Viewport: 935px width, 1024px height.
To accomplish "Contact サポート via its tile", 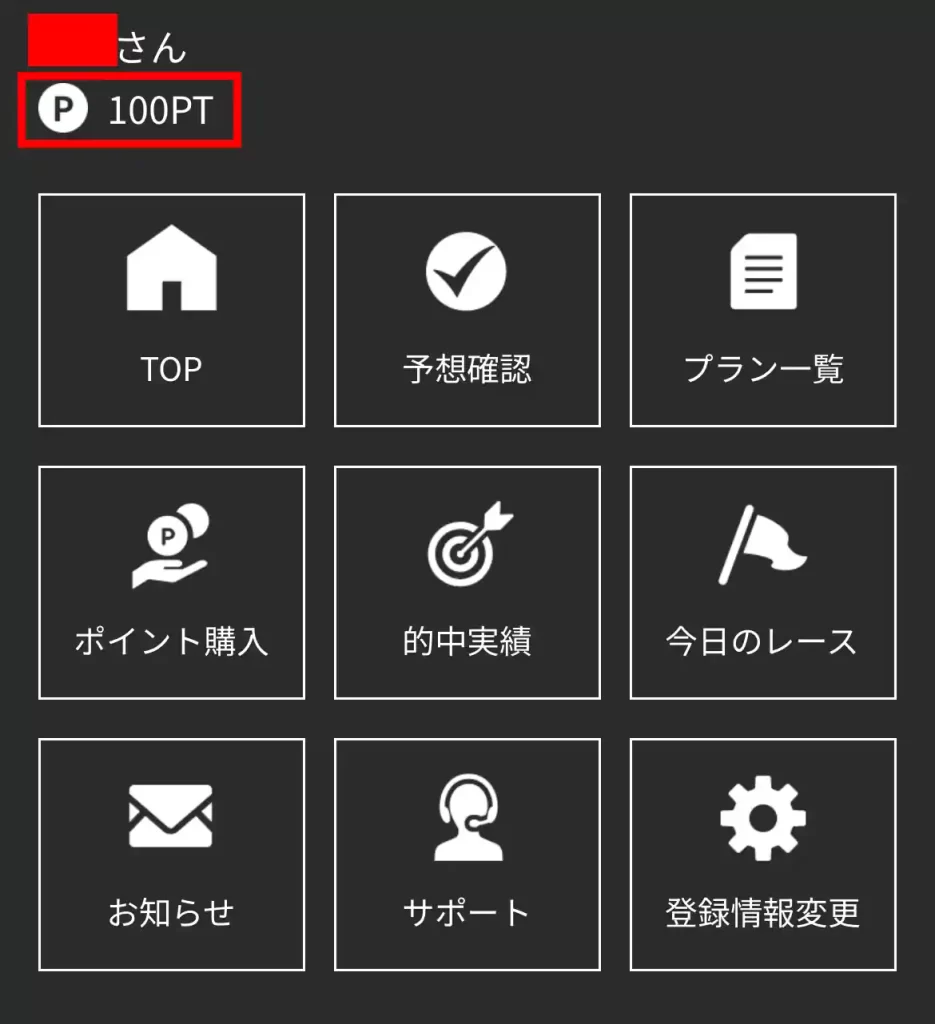I will point(467,855).
